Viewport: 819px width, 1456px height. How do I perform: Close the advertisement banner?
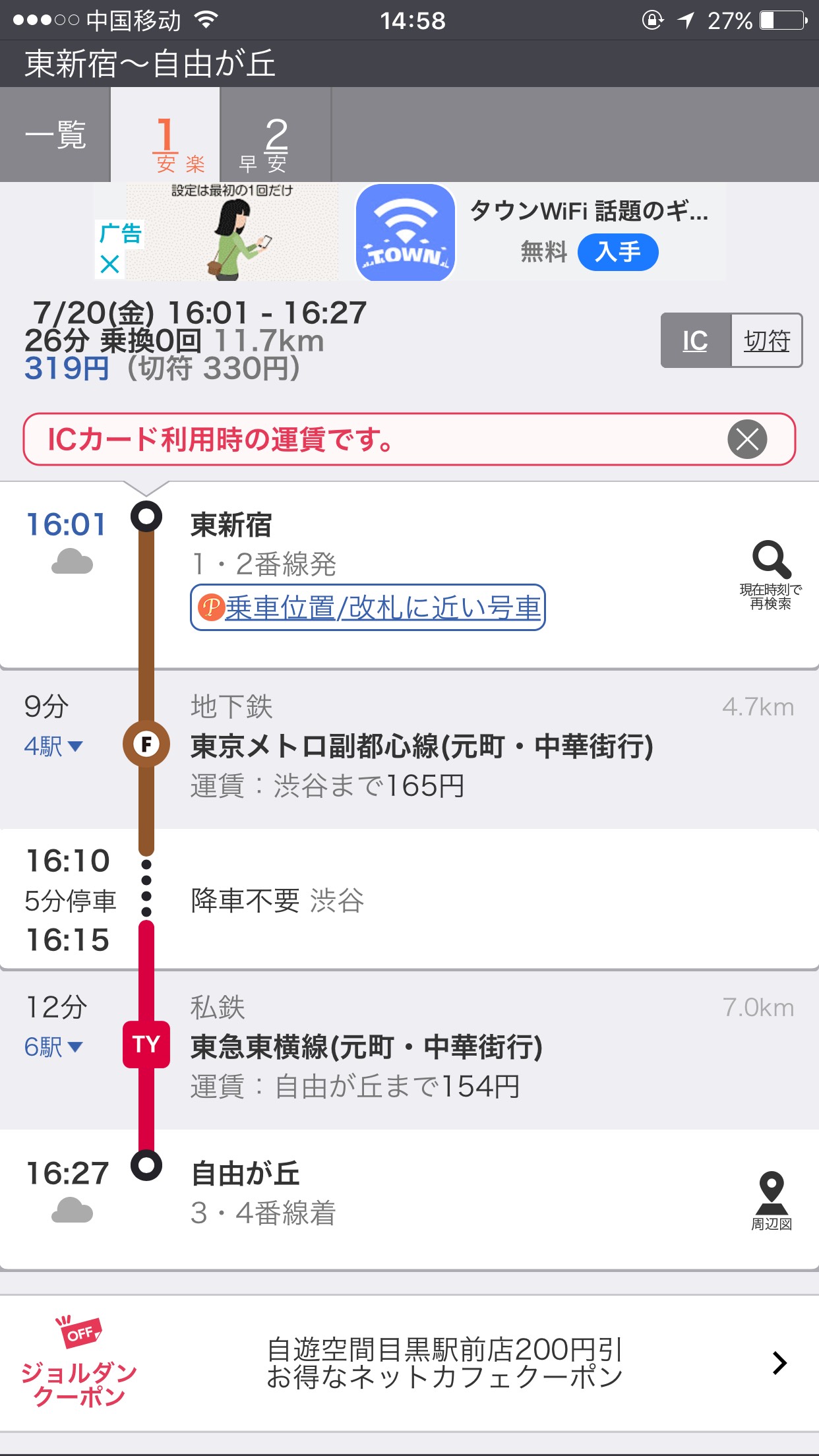tap(109, 264)
